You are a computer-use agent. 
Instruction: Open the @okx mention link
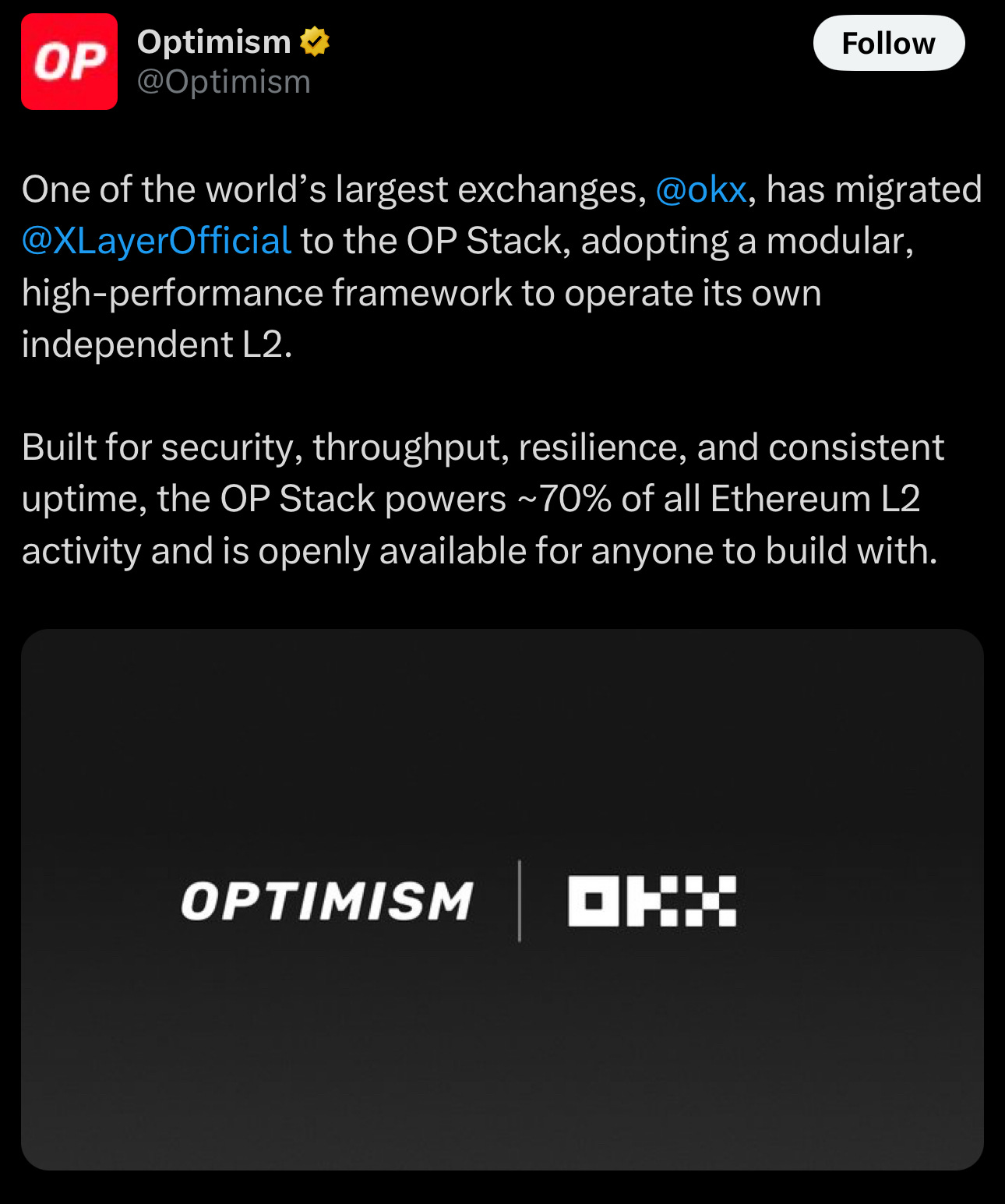(701, 189)
